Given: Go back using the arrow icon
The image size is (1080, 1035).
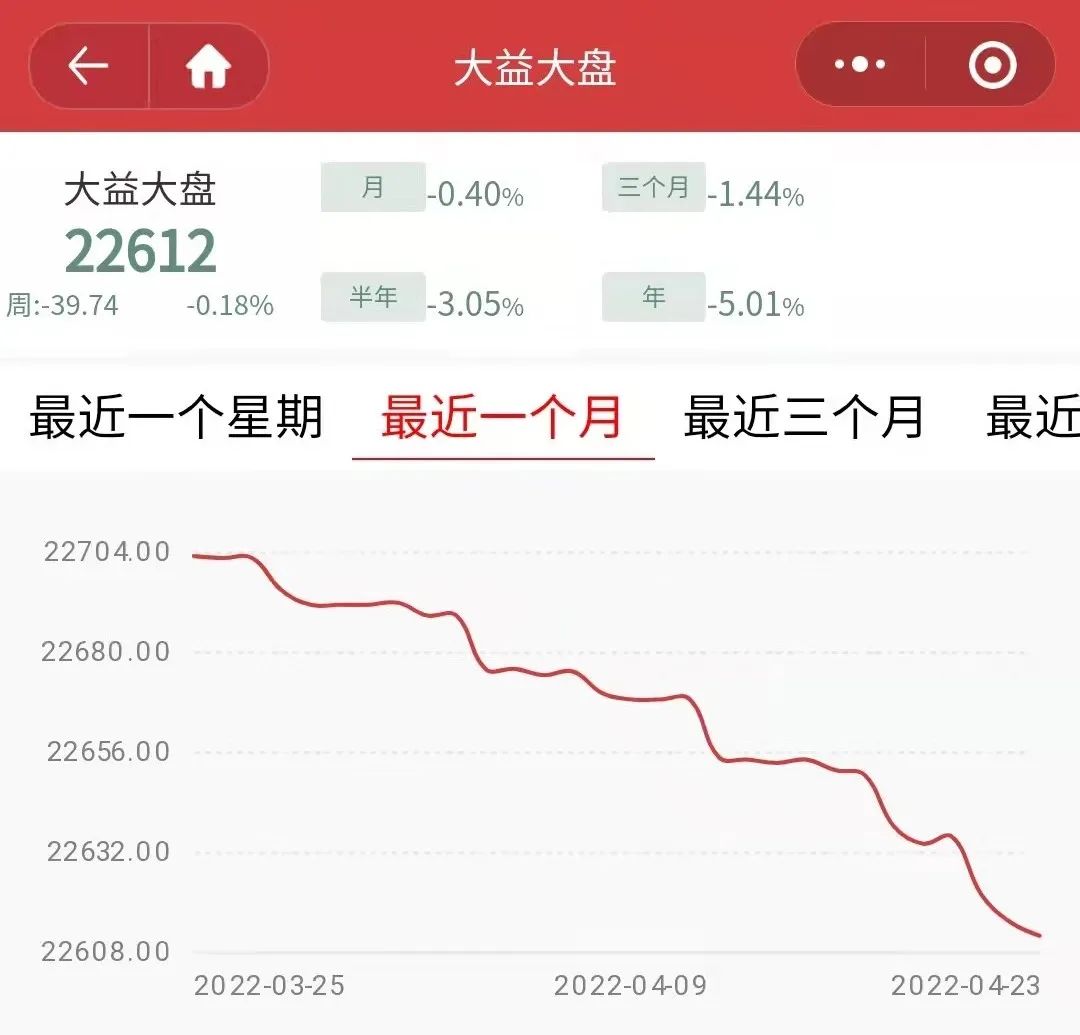Looking at the screenshot, I should tap(88, 65).
